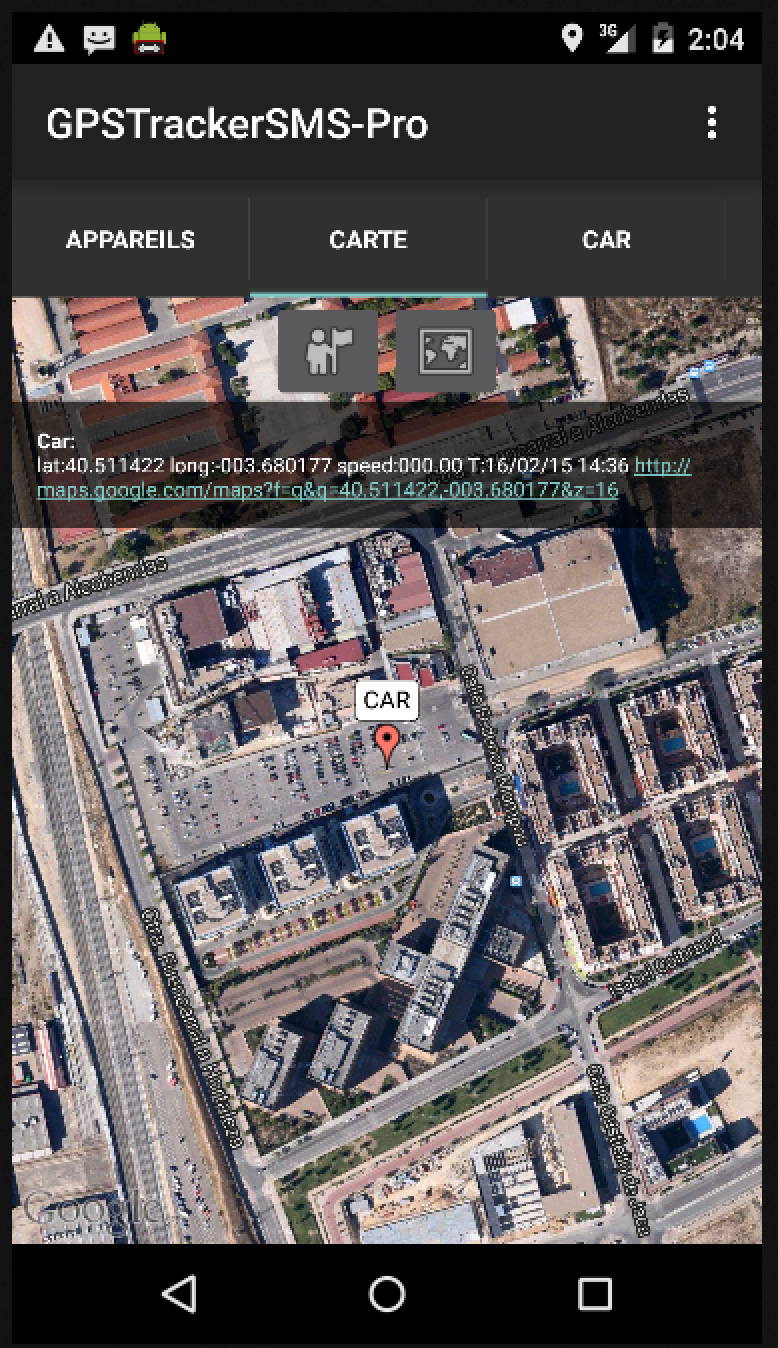Viewport: 778px width, 1348px height.
Task: Switch to the CAR tab
Action: 606,240
